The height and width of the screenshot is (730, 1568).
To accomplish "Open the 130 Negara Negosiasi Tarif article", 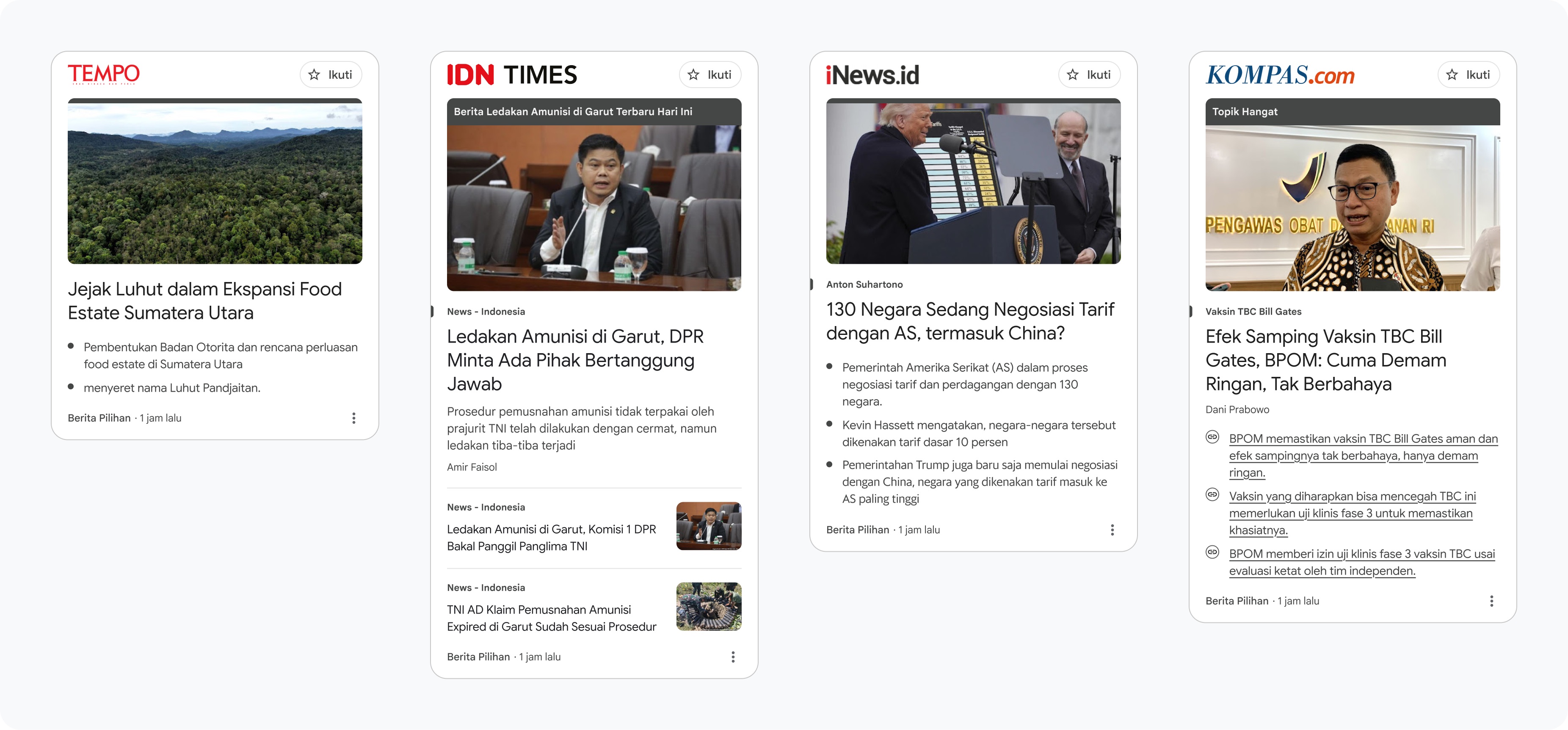I will (970, 321).
